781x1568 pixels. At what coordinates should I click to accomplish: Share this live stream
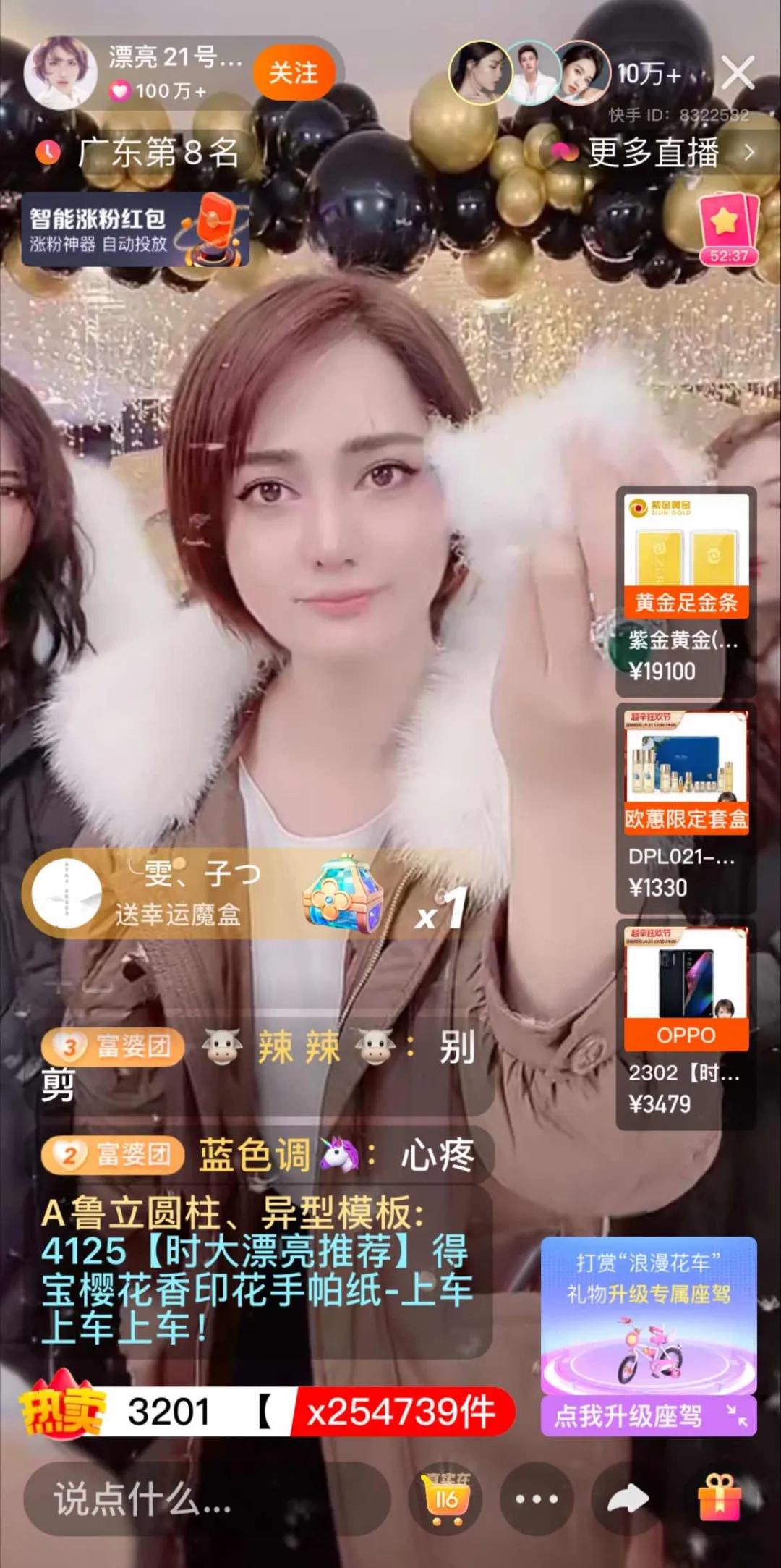click(x=627, y=1499)
